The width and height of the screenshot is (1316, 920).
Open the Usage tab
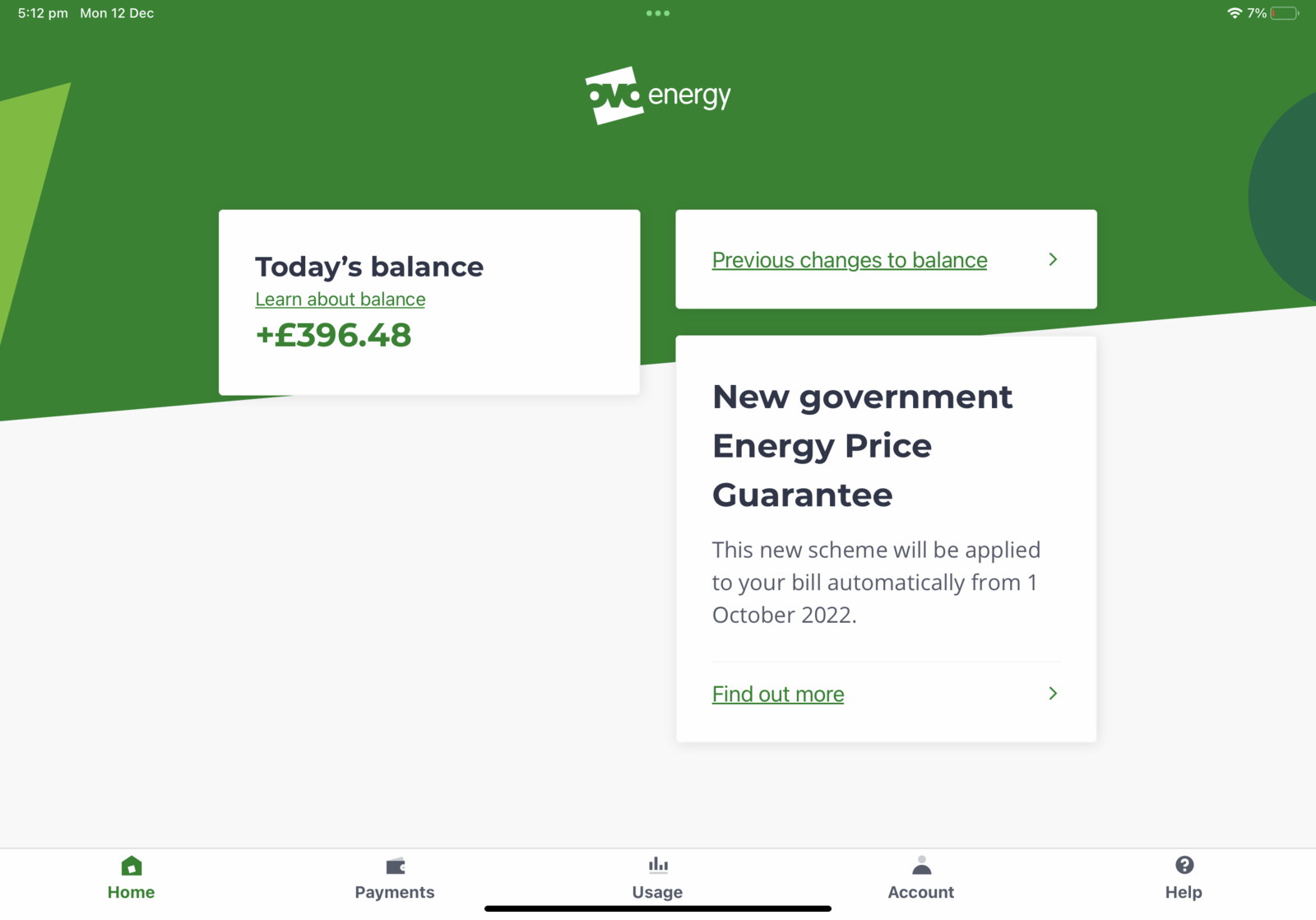657,877
